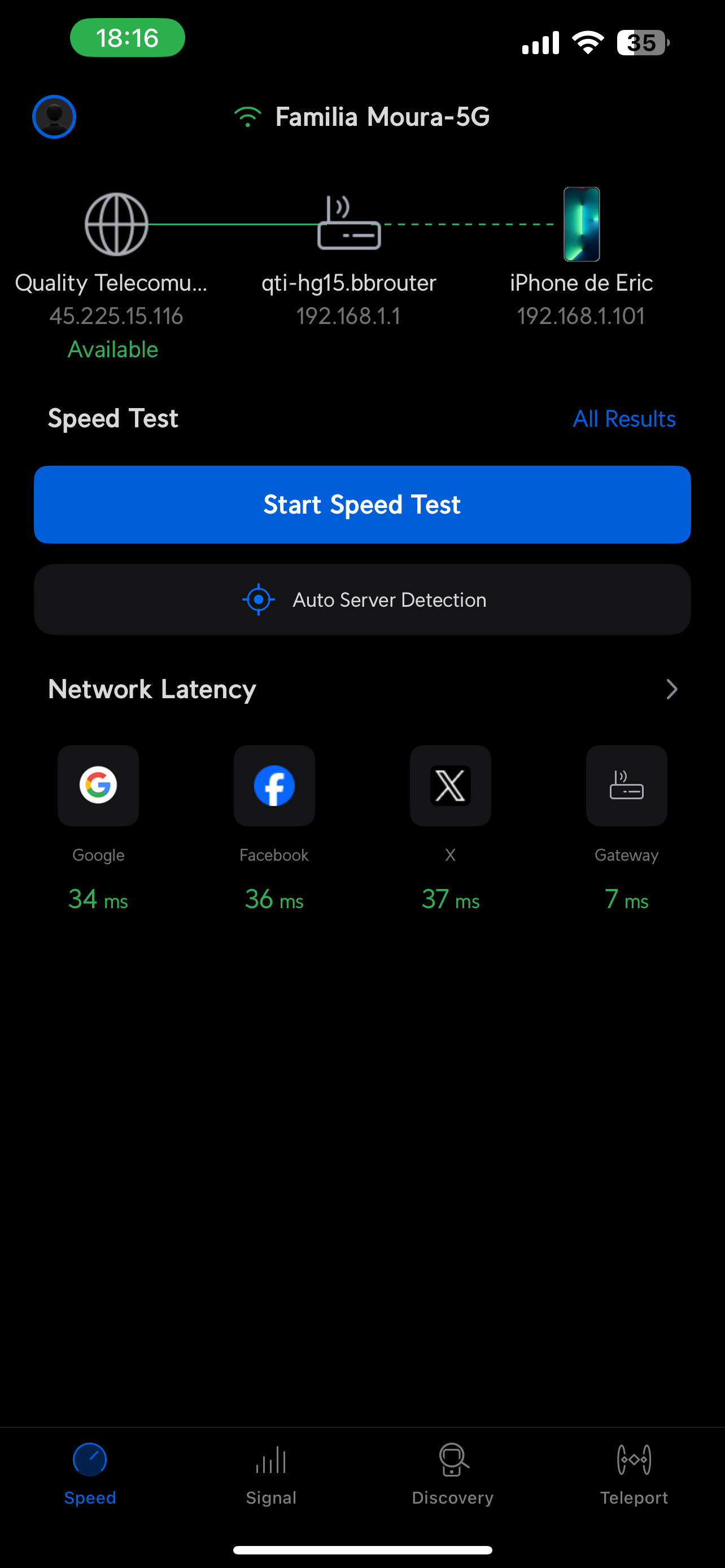
Task: Open iPhone de Eric device details
Action: coord(582,224)
